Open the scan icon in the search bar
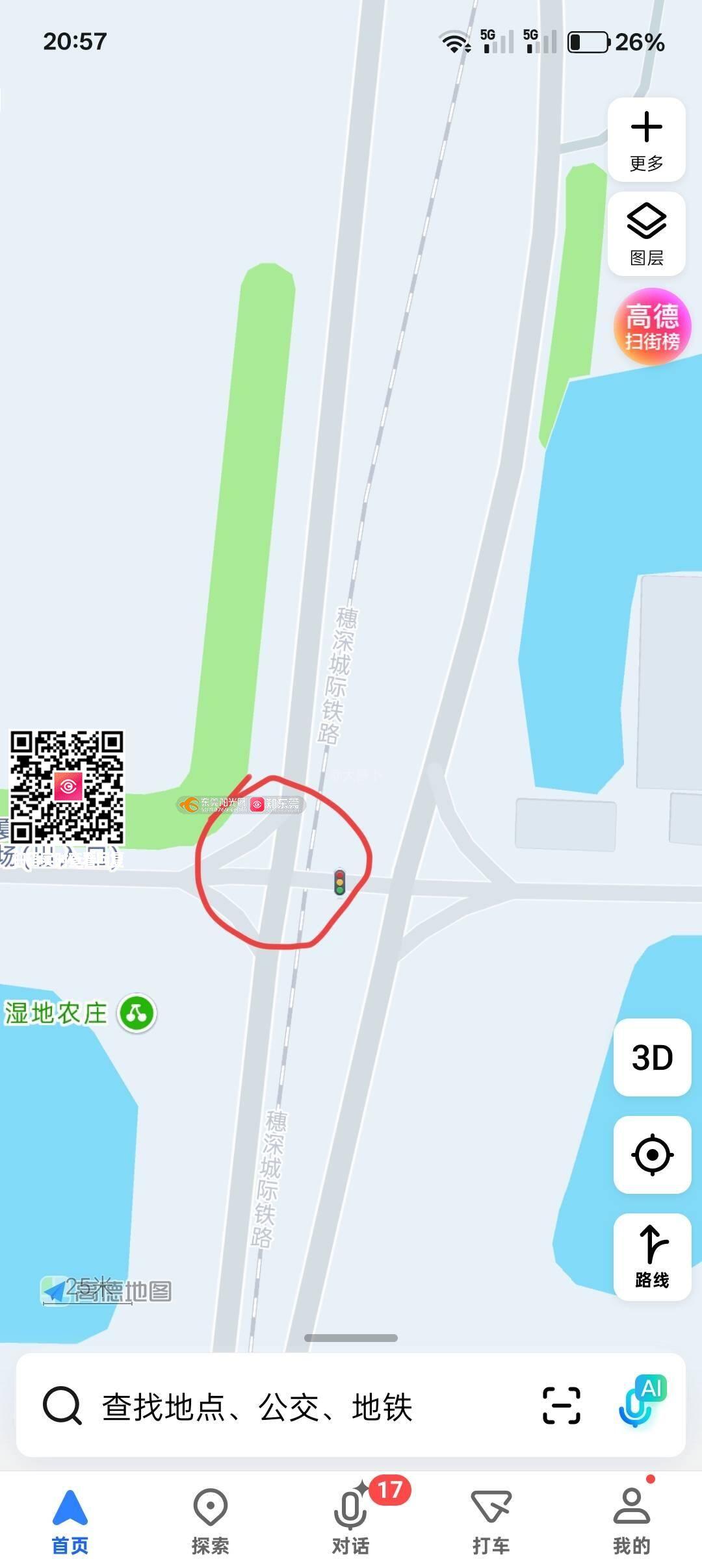Viewport: 702px width, 1568px height. [562, 1406]
